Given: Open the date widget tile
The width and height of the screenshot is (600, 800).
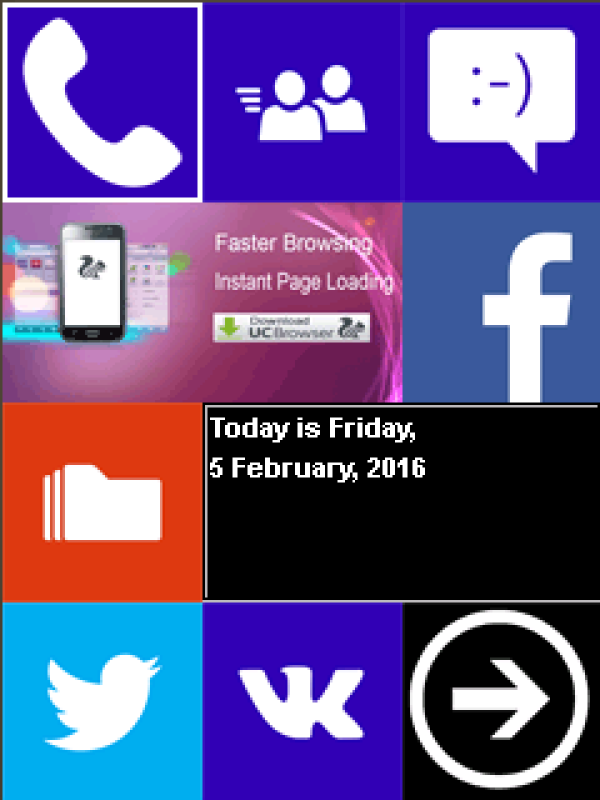Looking at the screenshot, I should [401, 502].
